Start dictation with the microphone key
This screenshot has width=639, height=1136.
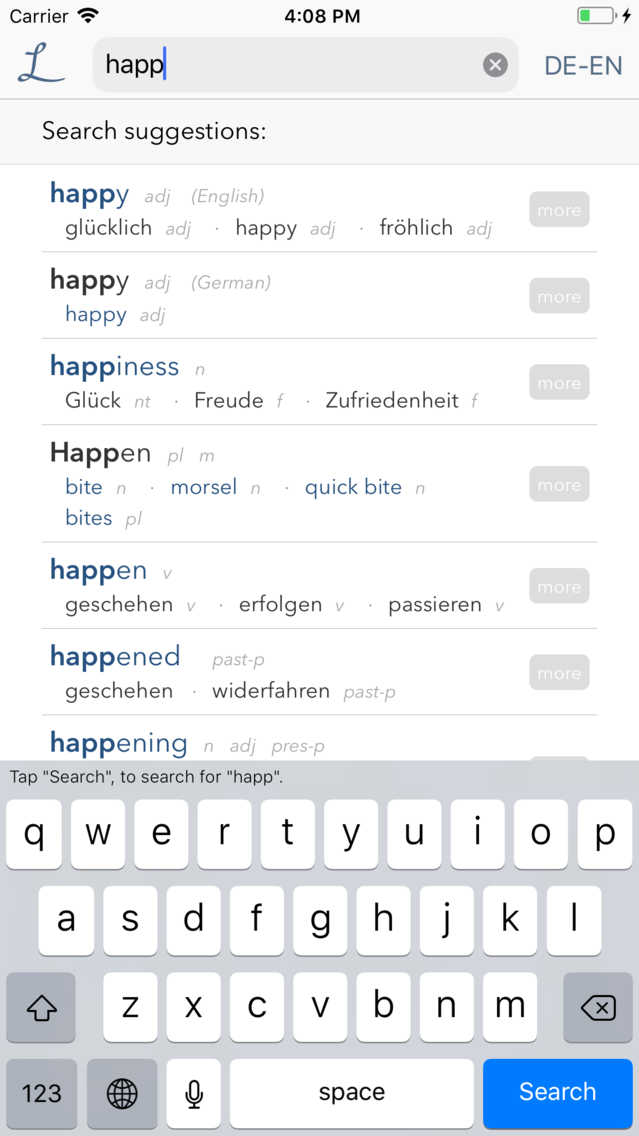pos(194,1093)
